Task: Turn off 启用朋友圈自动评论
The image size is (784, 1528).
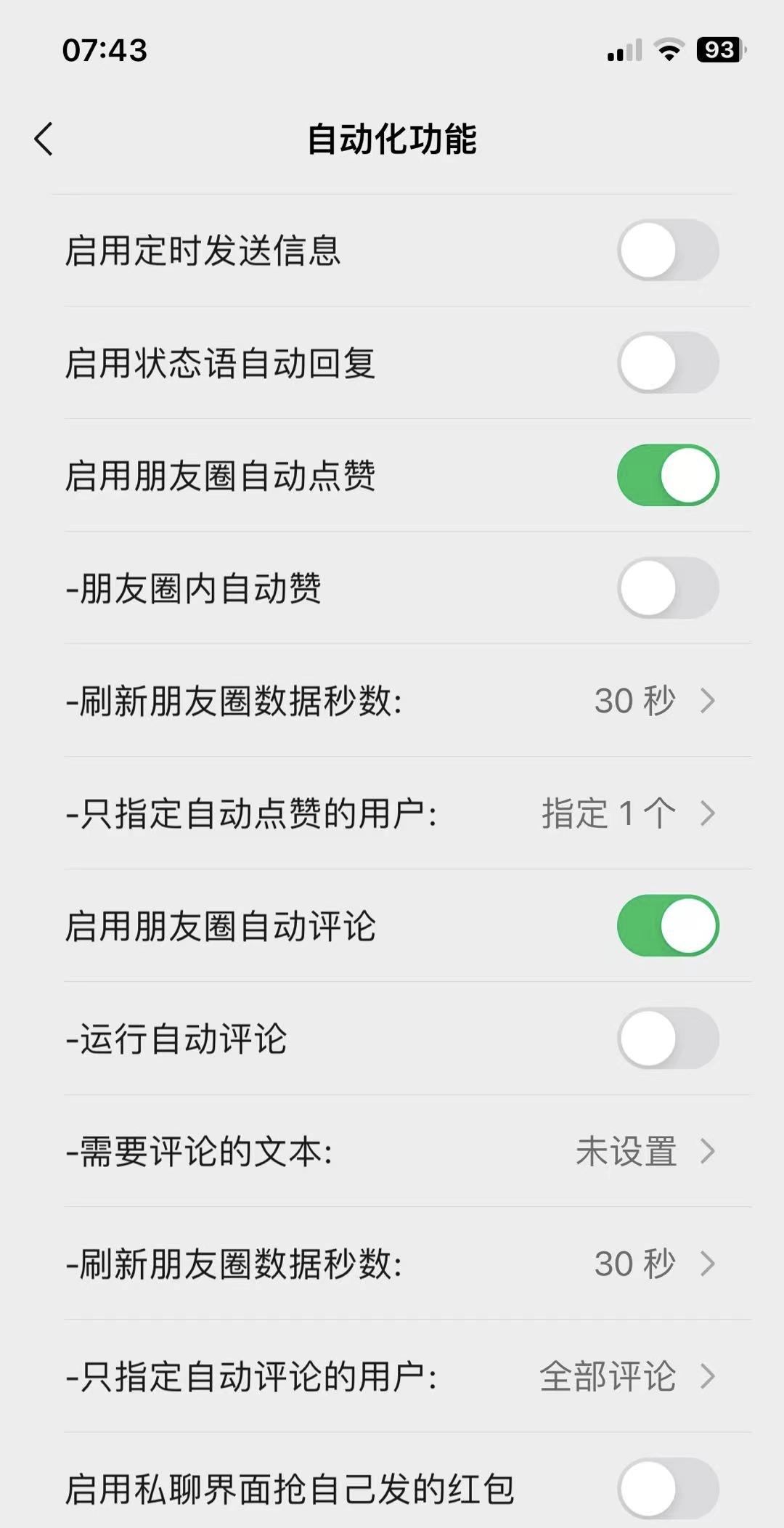Action: coord(668,925)
